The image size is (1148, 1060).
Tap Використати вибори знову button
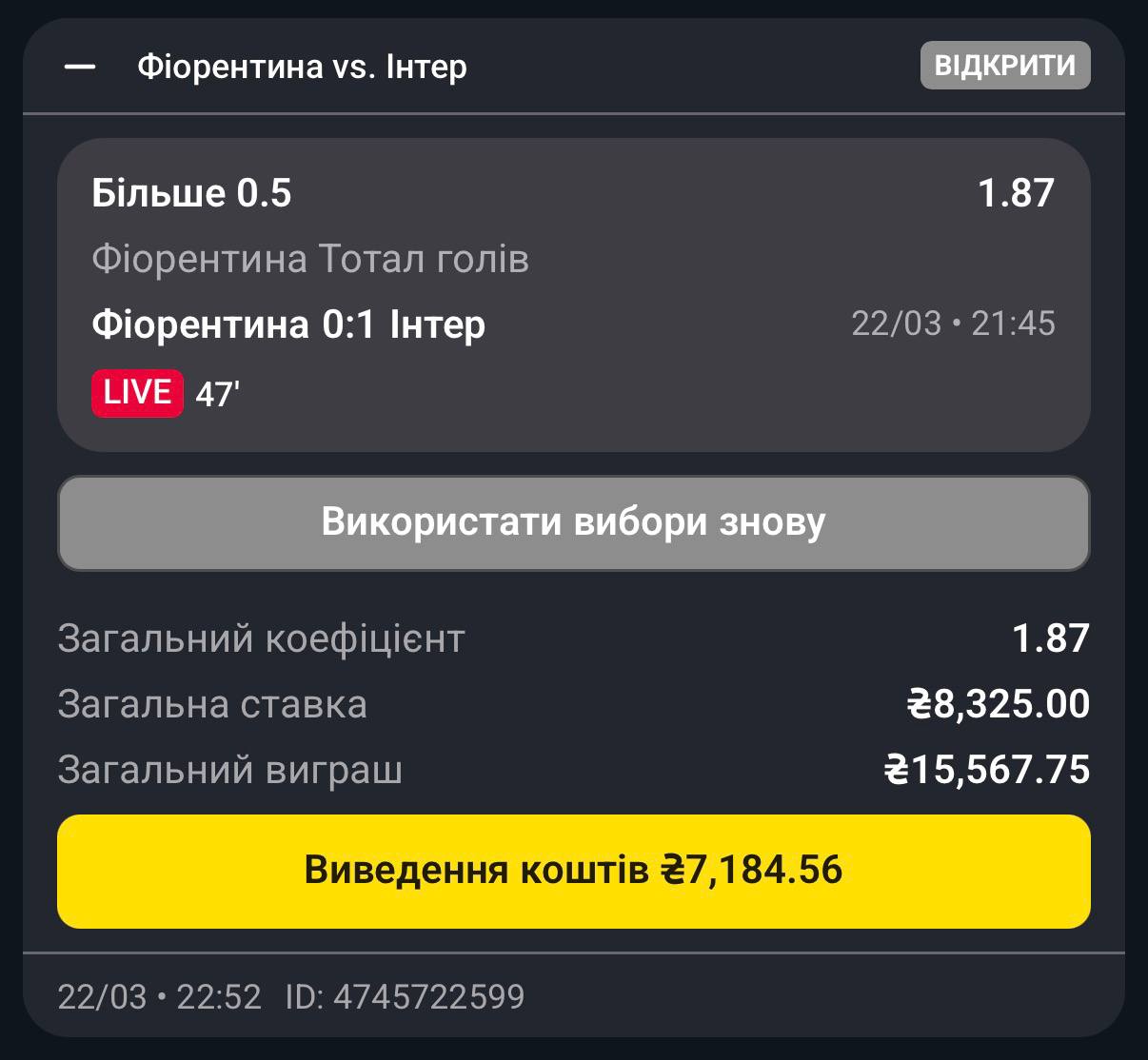[573, 523]
